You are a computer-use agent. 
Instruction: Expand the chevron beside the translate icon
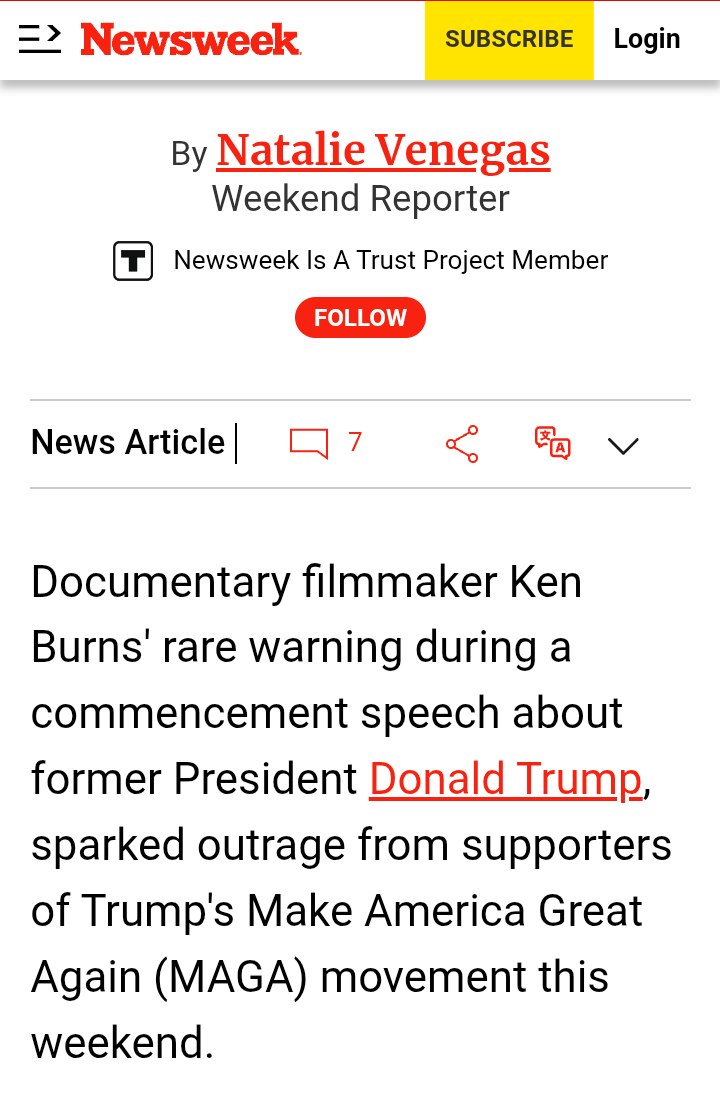(623, 446)
